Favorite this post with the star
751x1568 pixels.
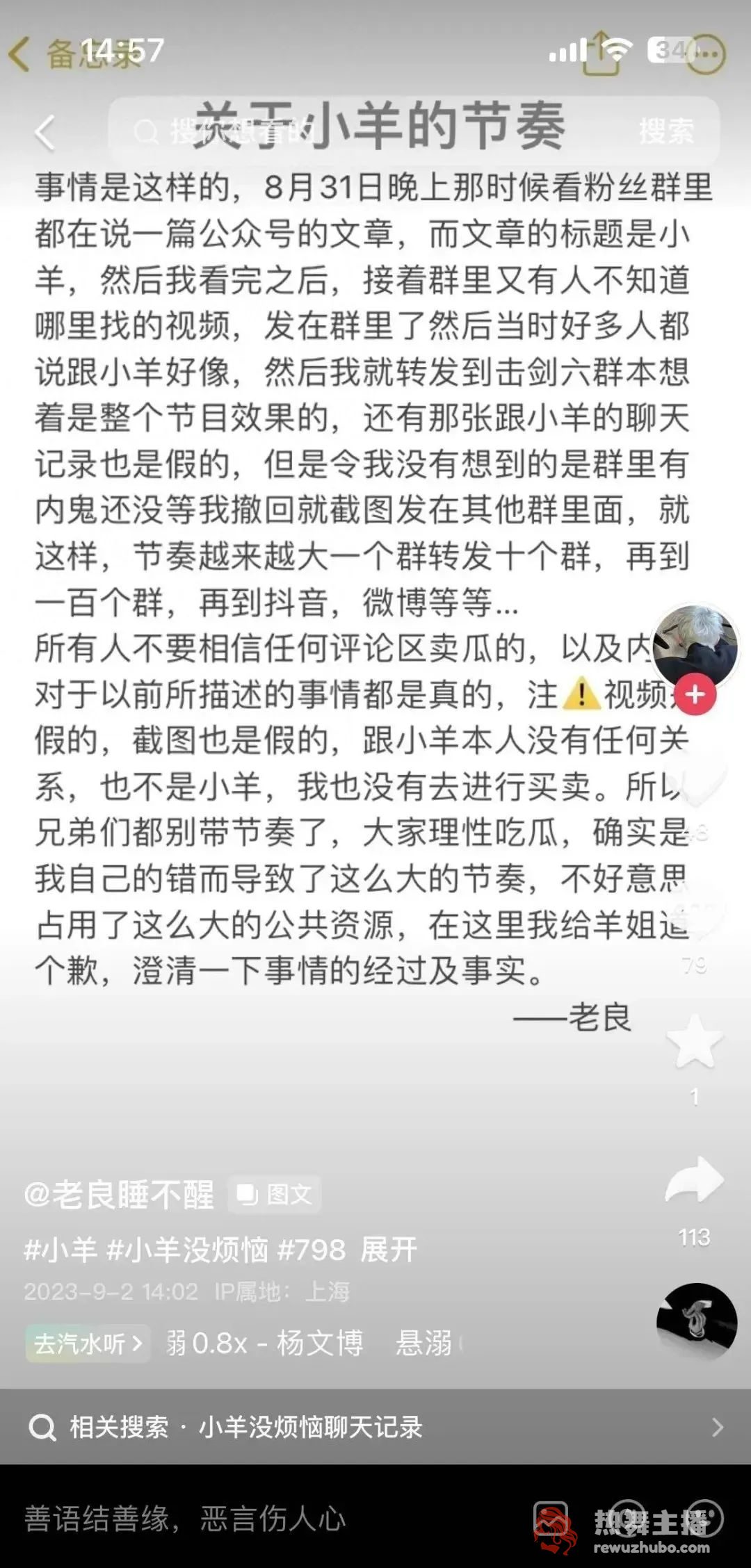coord(695,1043)
